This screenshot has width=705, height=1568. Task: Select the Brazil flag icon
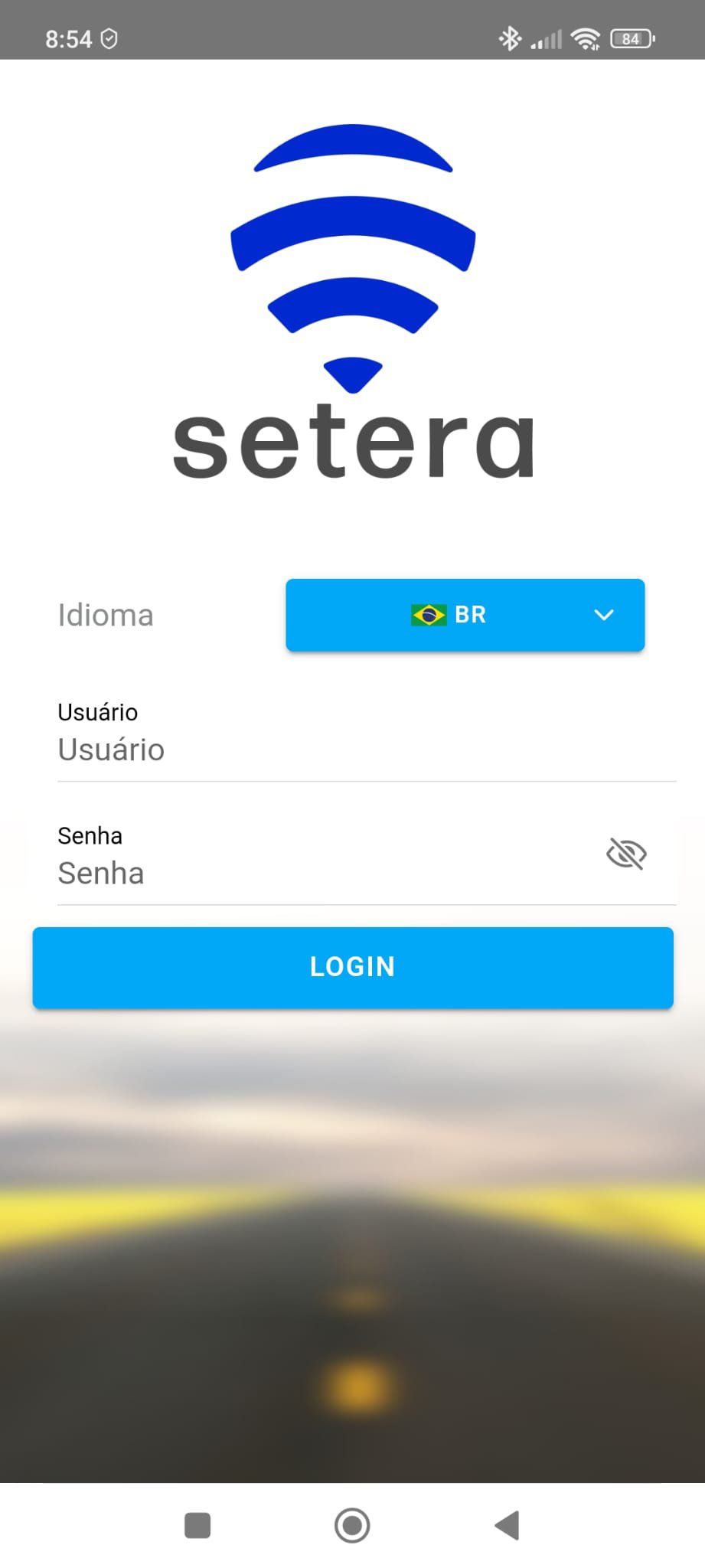[429, 614]
